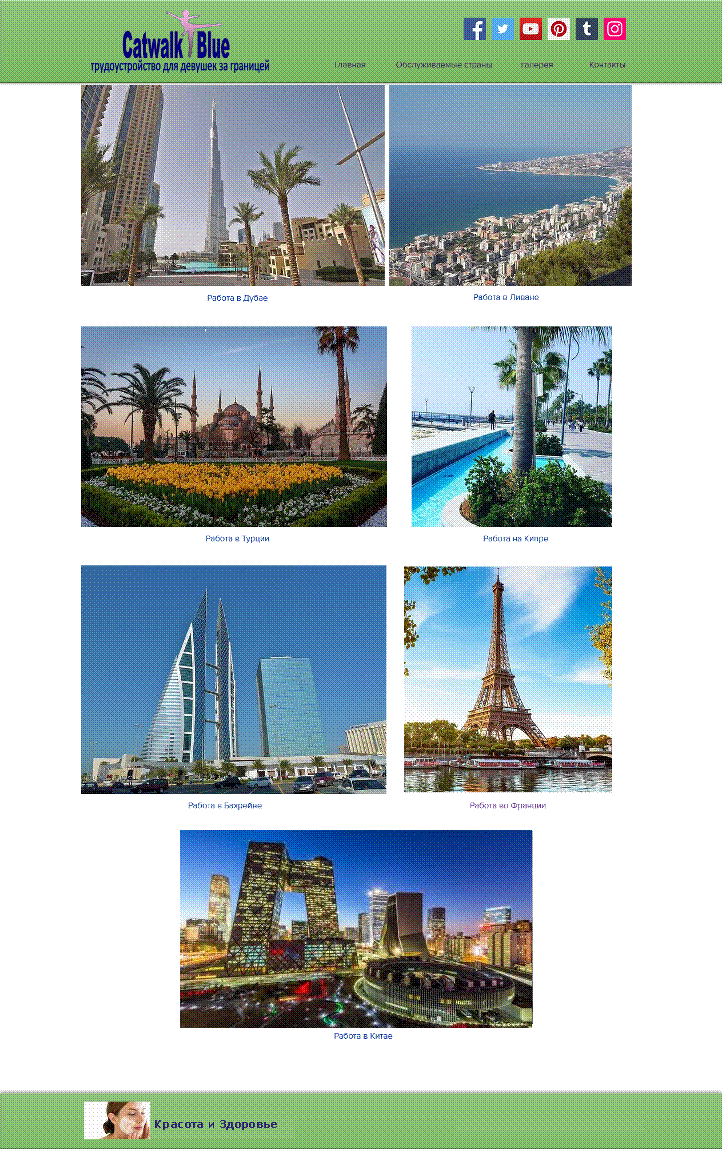Screen dimensions: 722x1168
Task: Open the Twitter profile icon
Action: tap(503, 29)
